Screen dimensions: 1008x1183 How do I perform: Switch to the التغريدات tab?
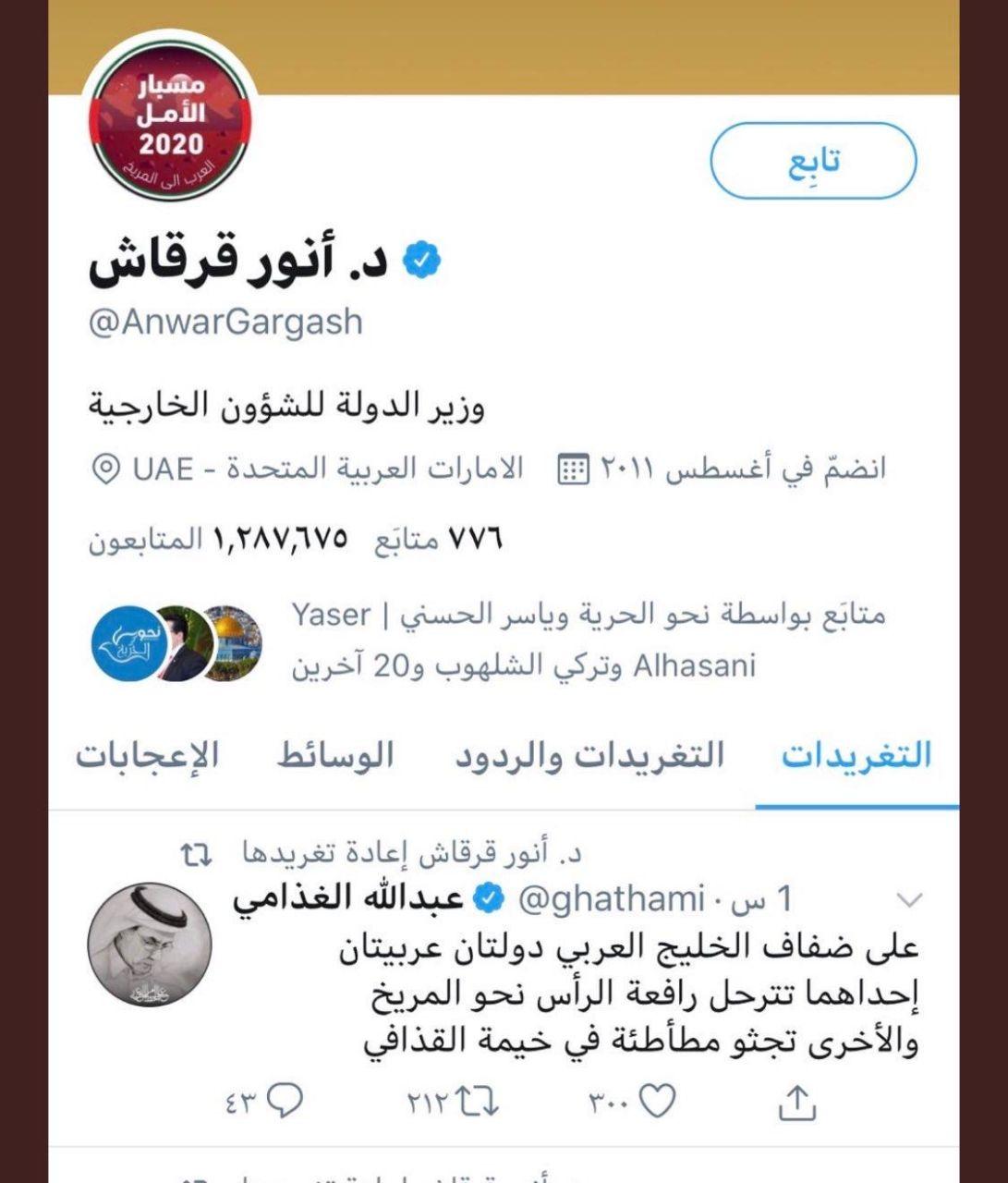coord(856,756)
